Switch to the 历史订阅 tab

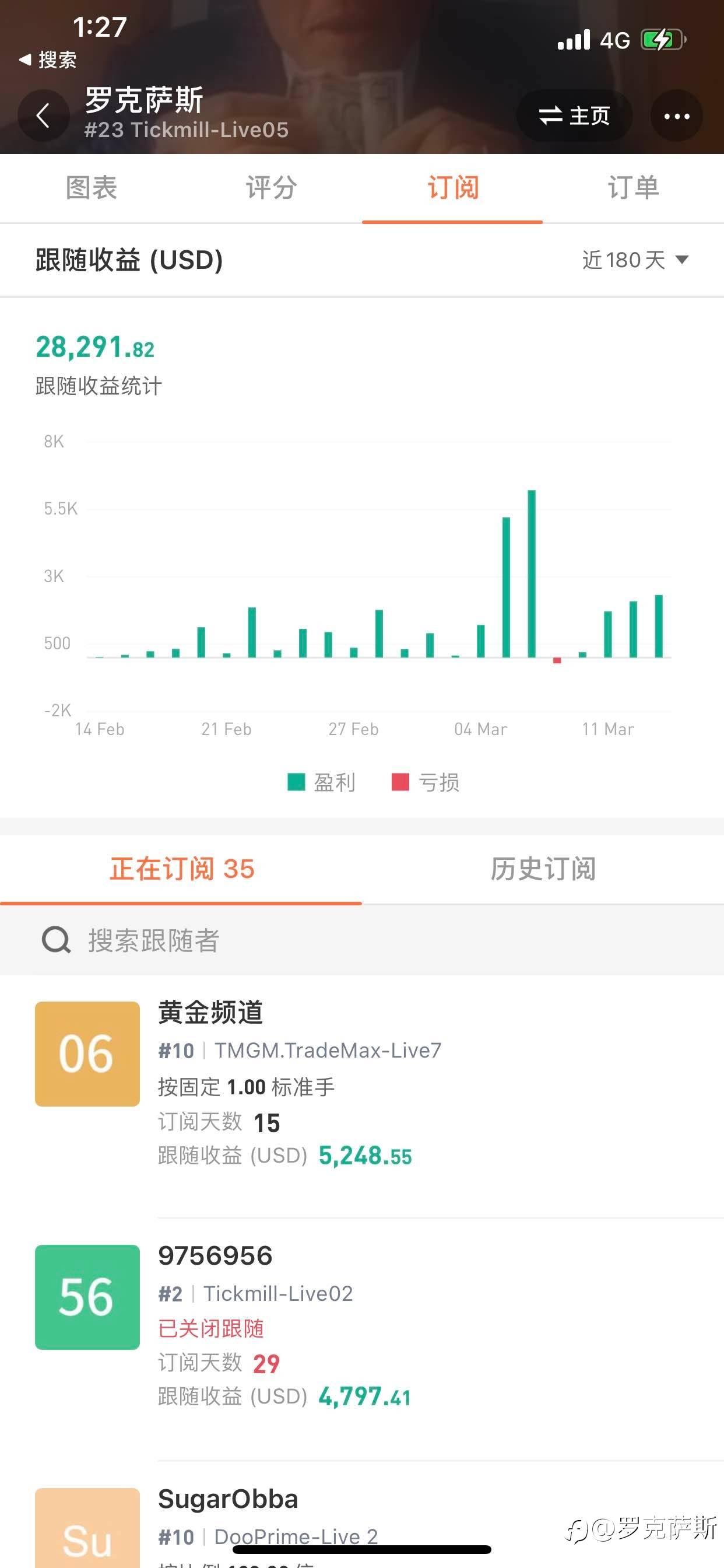[543, 869]
